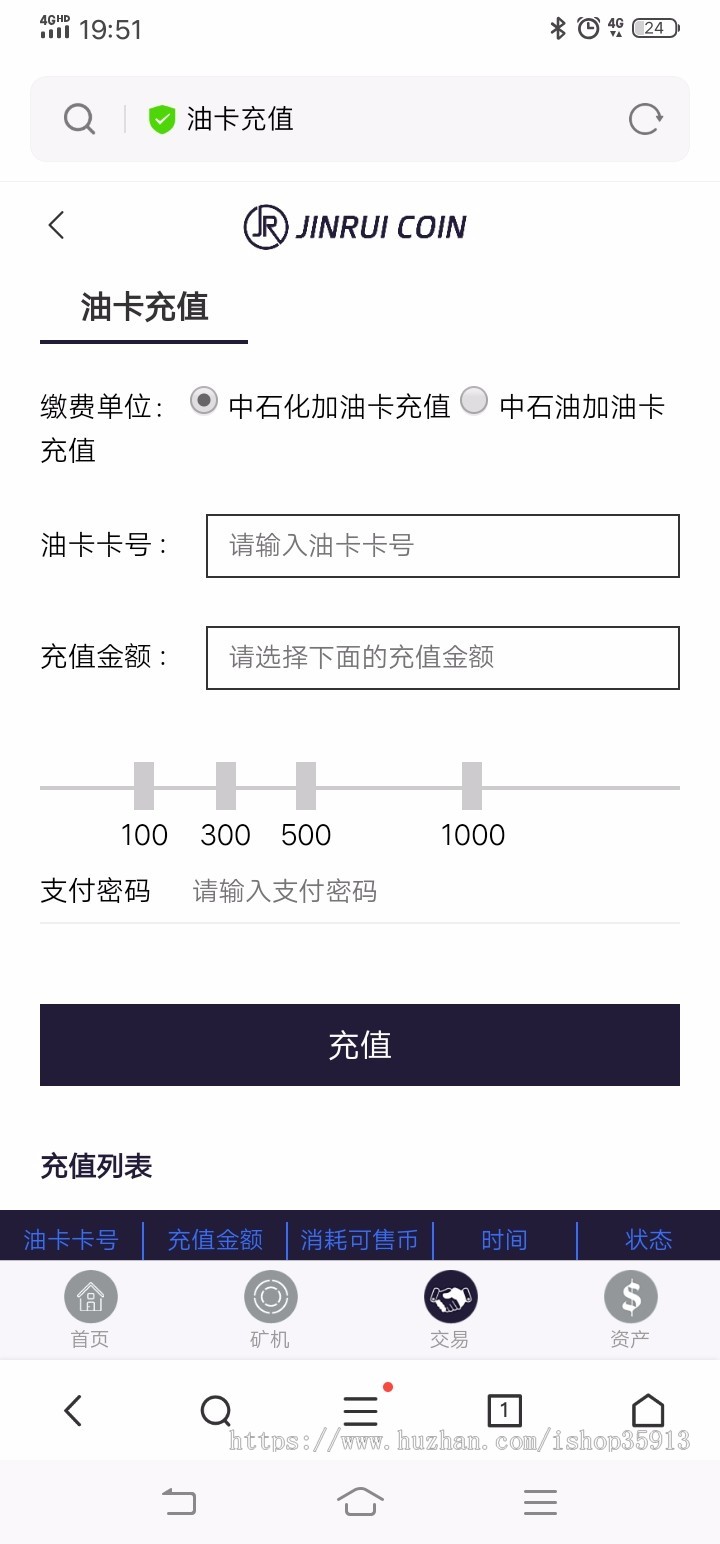The width and height of the screenshot is (720, 1544).
Task: Open the system menu via bottom-bar triple lines
Action: coord(540,1501)
